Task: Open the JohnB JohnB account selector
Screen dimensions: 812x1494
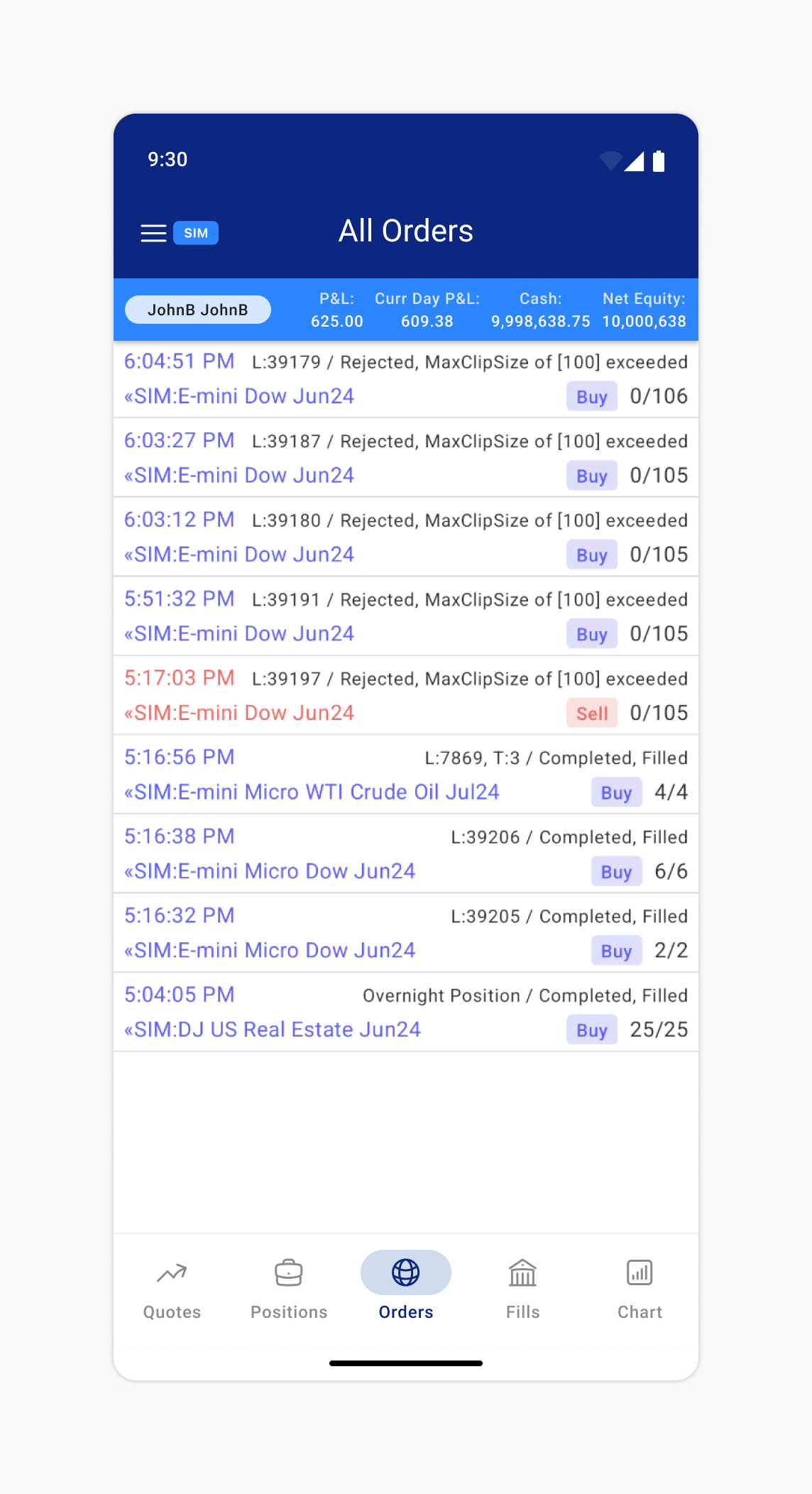Action: (198, 309)
